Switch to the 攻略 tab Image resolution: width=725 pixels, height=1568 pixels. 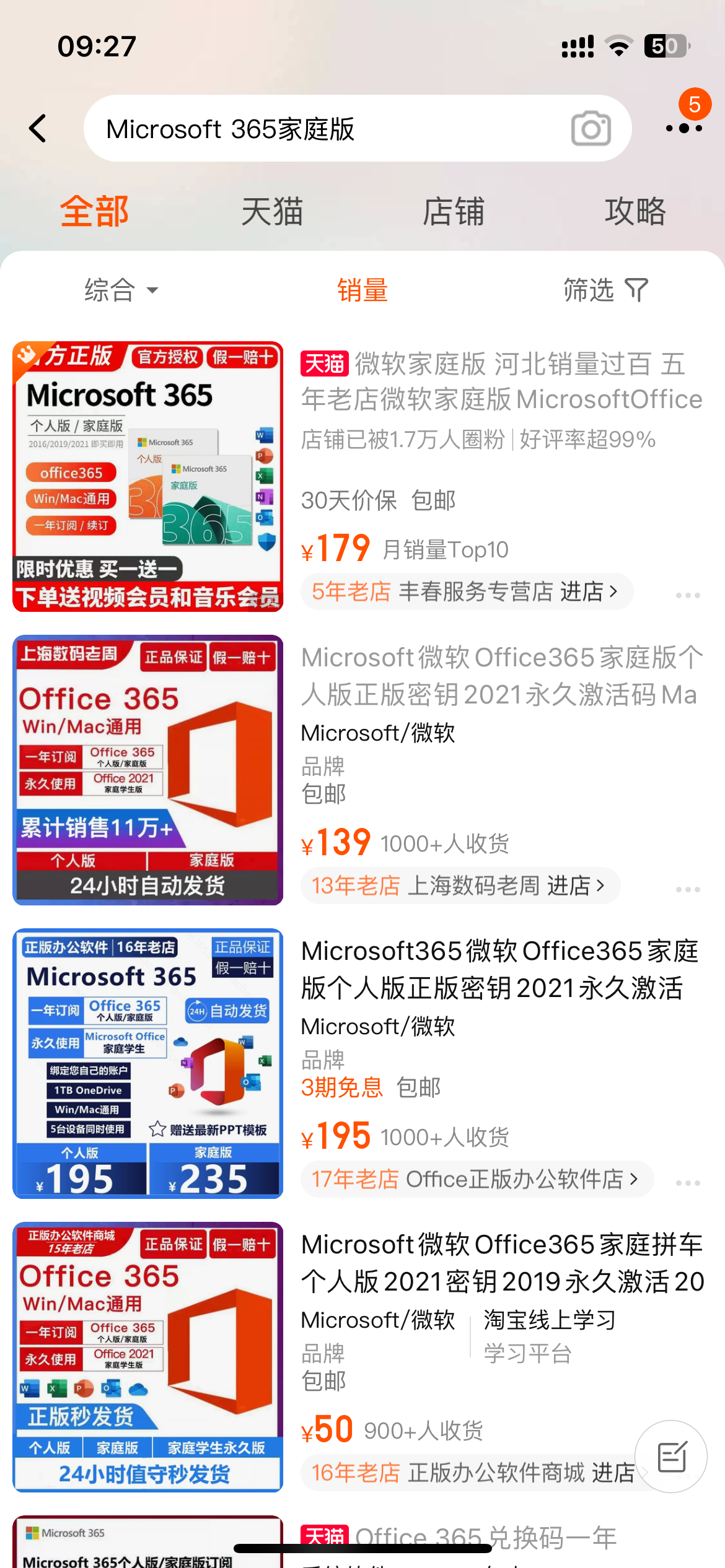[x=635, y=211]
